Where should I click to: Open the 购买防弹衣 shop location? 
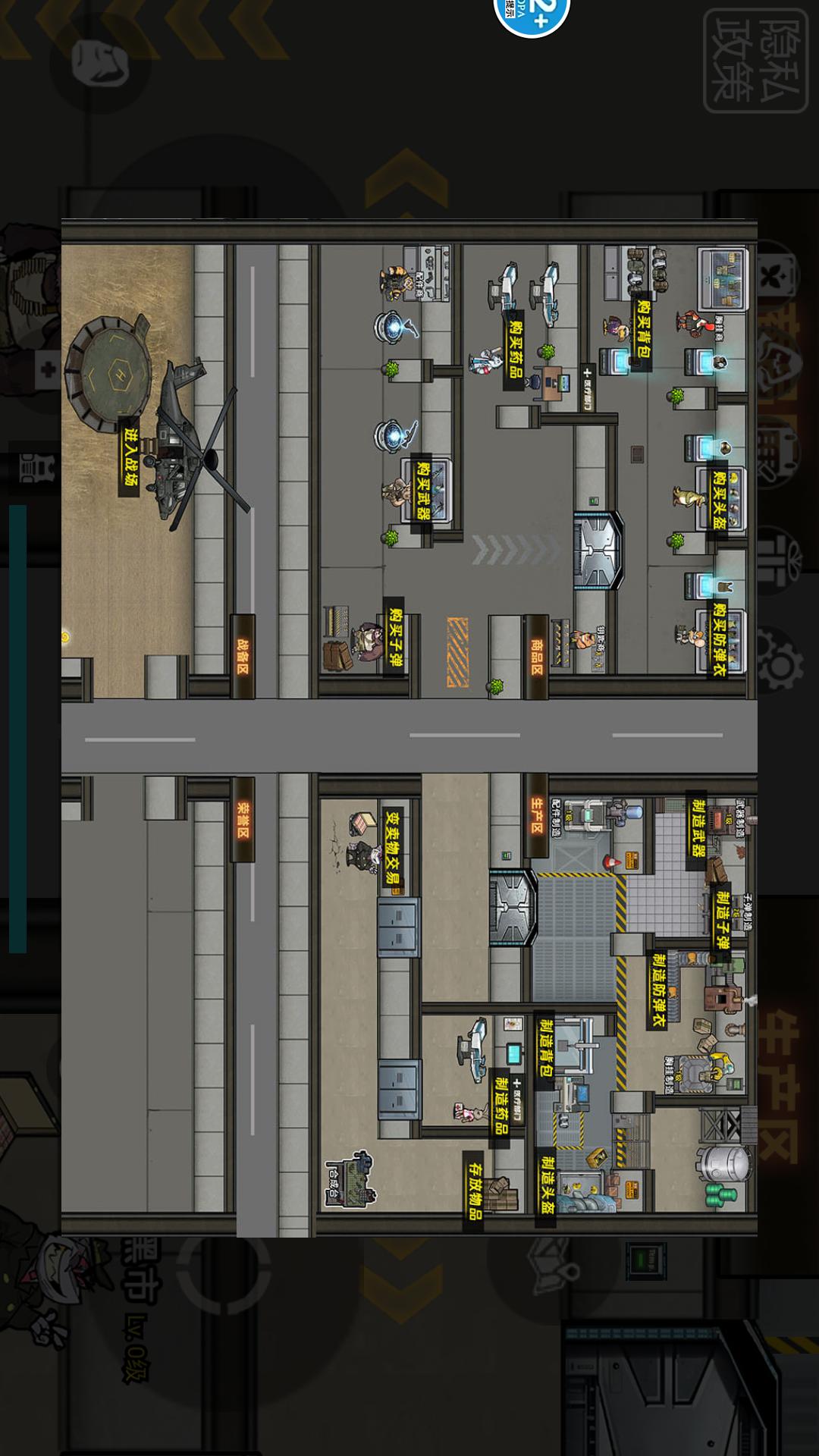click(719, 639)
